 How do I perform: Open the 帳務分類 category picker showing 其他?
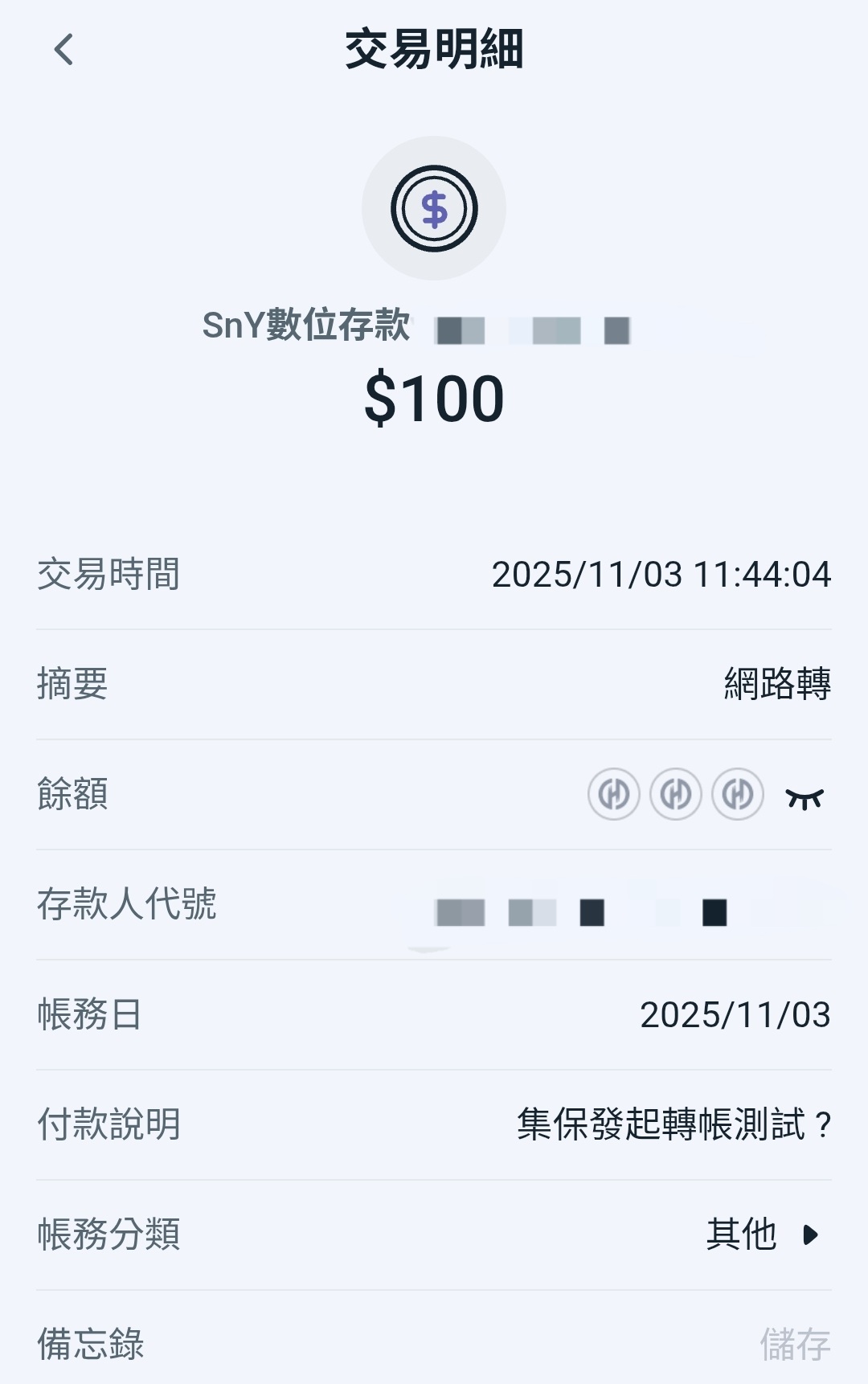click(762, 1235)
